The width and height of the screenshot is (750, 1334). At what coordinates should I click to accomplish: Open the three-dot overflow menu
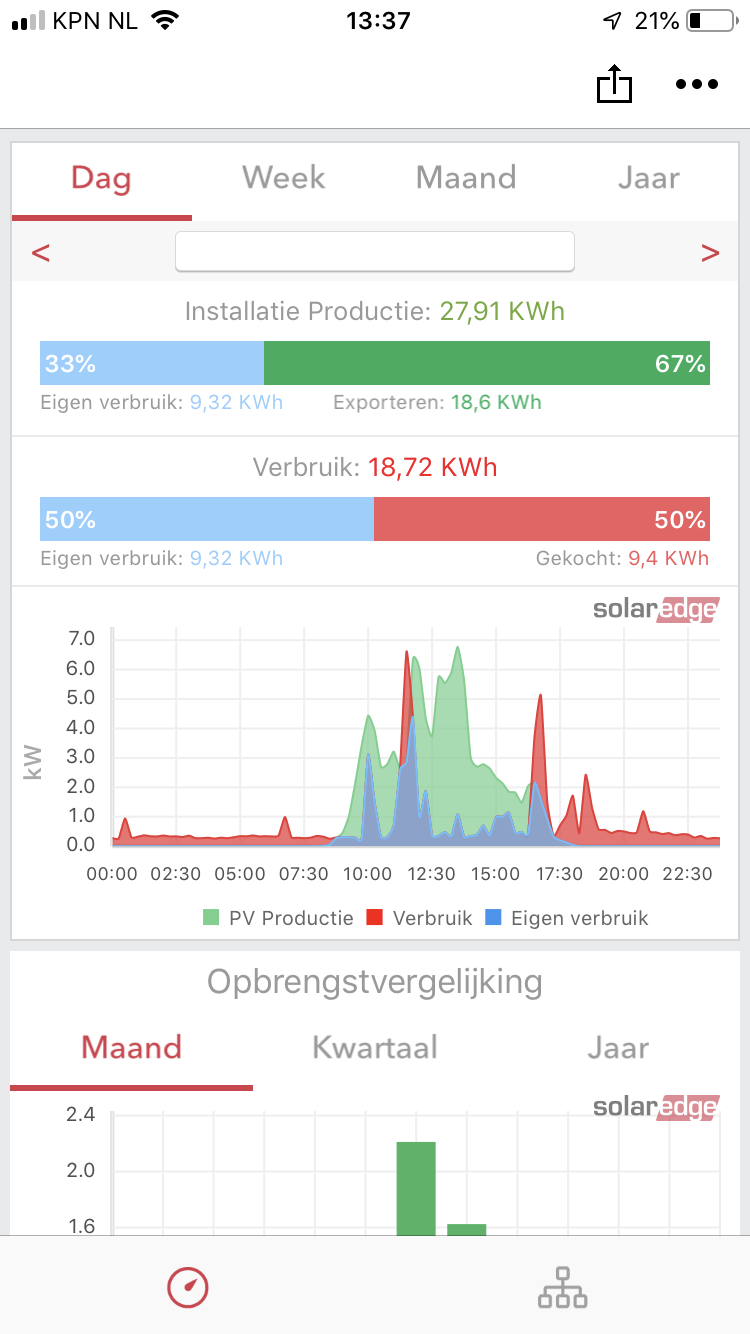click(x=697, y=84)
